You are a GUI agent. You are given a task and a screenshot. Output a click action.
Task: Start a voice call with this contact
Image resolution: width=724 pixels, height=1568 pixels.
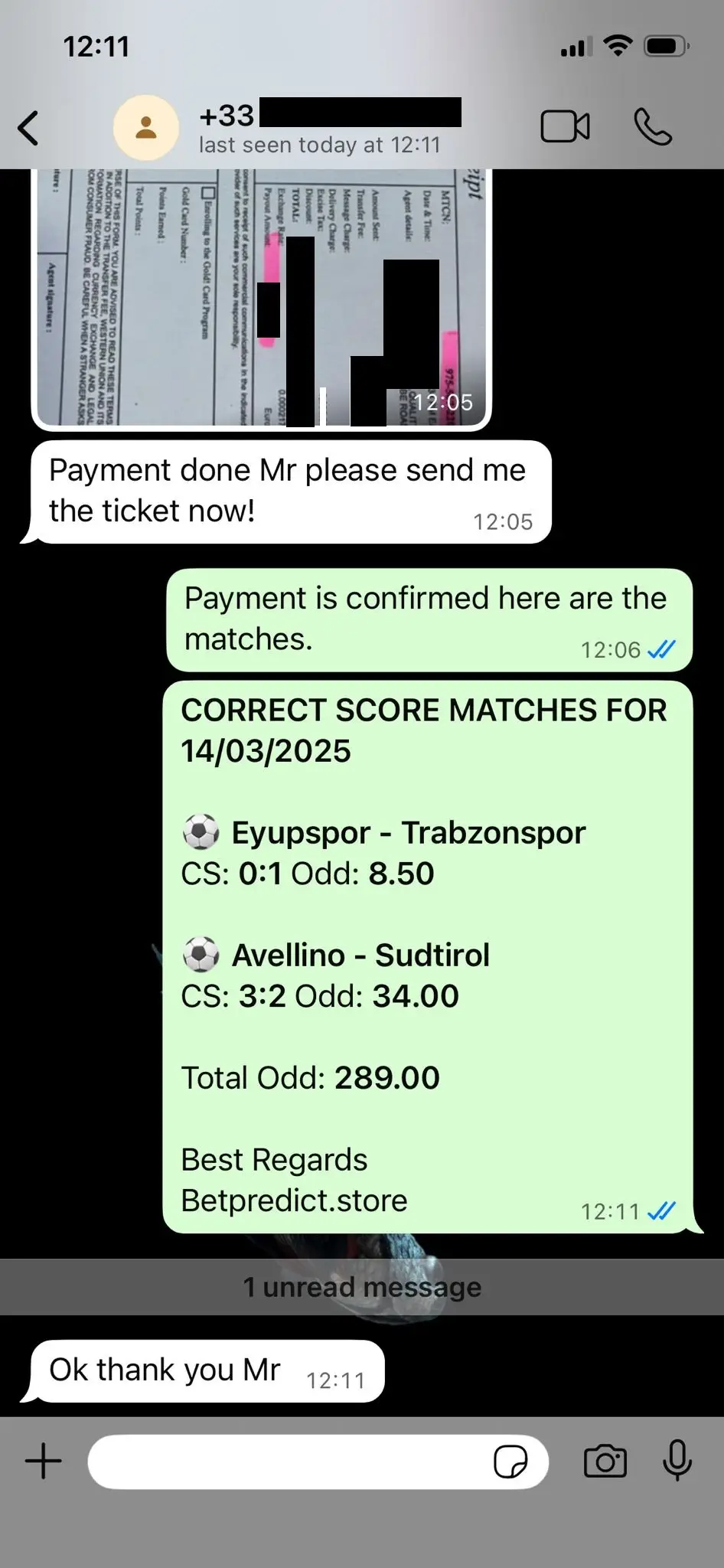[653, 127]
